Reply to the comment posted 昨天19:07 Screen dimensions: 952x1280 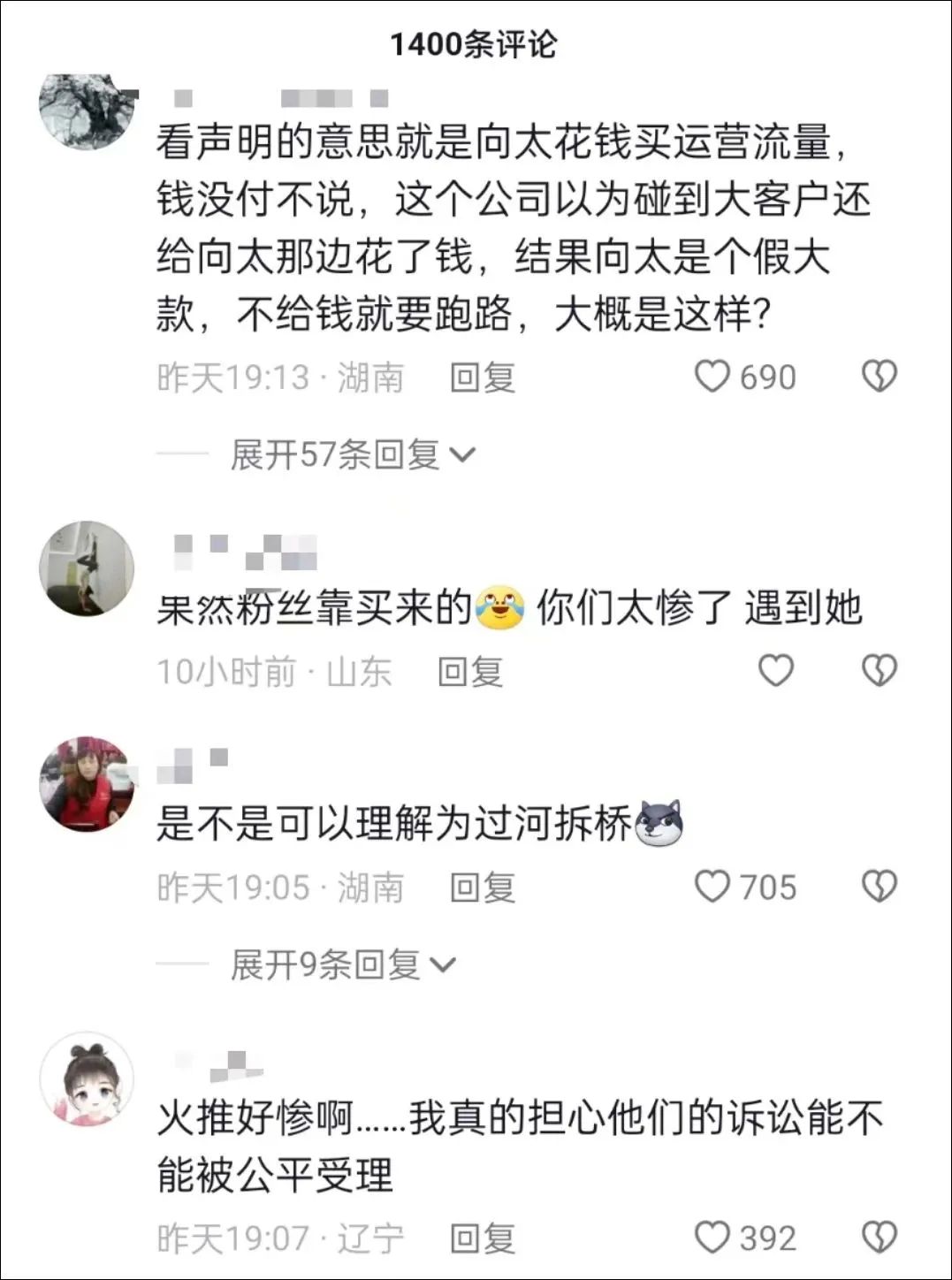(x=483, y=1238)
